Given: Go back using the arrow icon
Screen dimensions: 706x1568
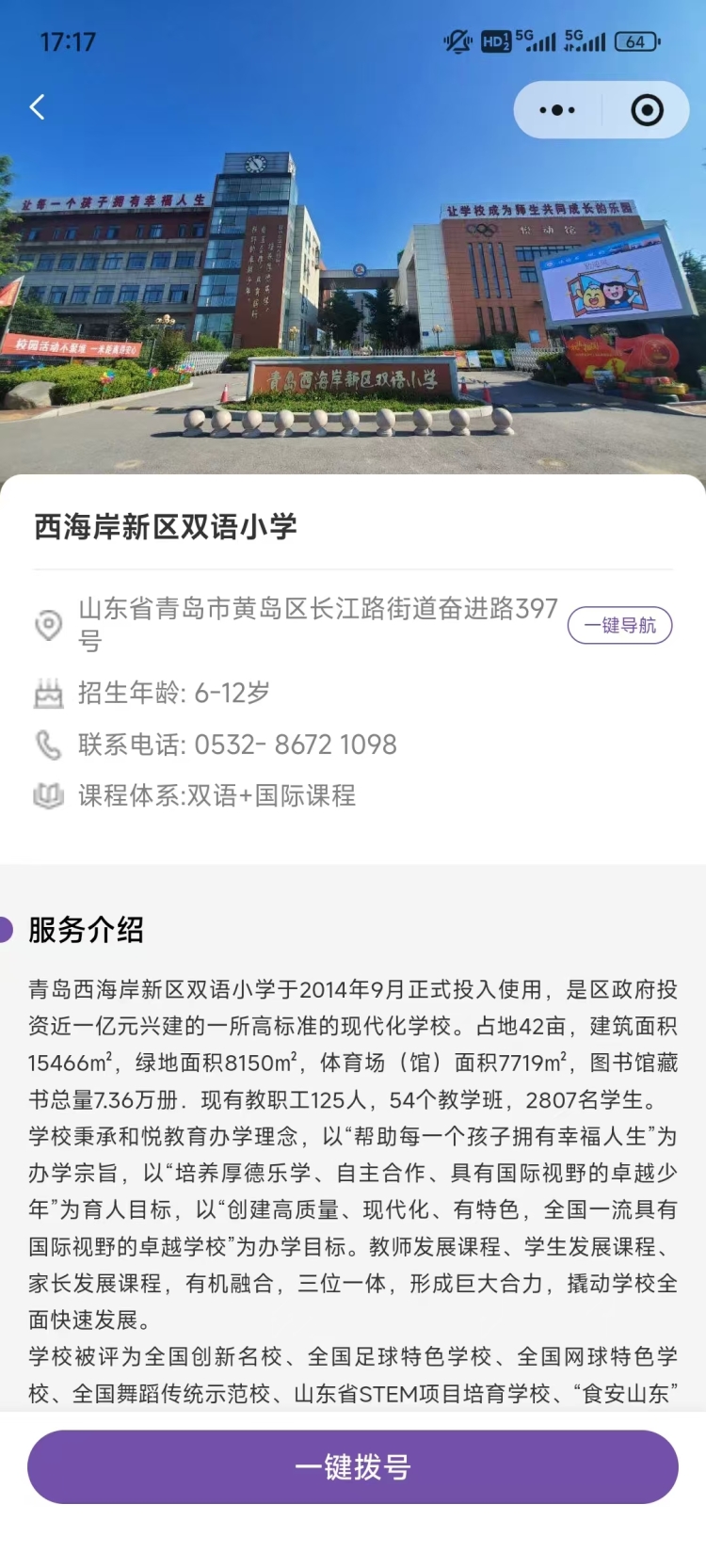Looking at the screenshot, I should click(x=38, y=107).
